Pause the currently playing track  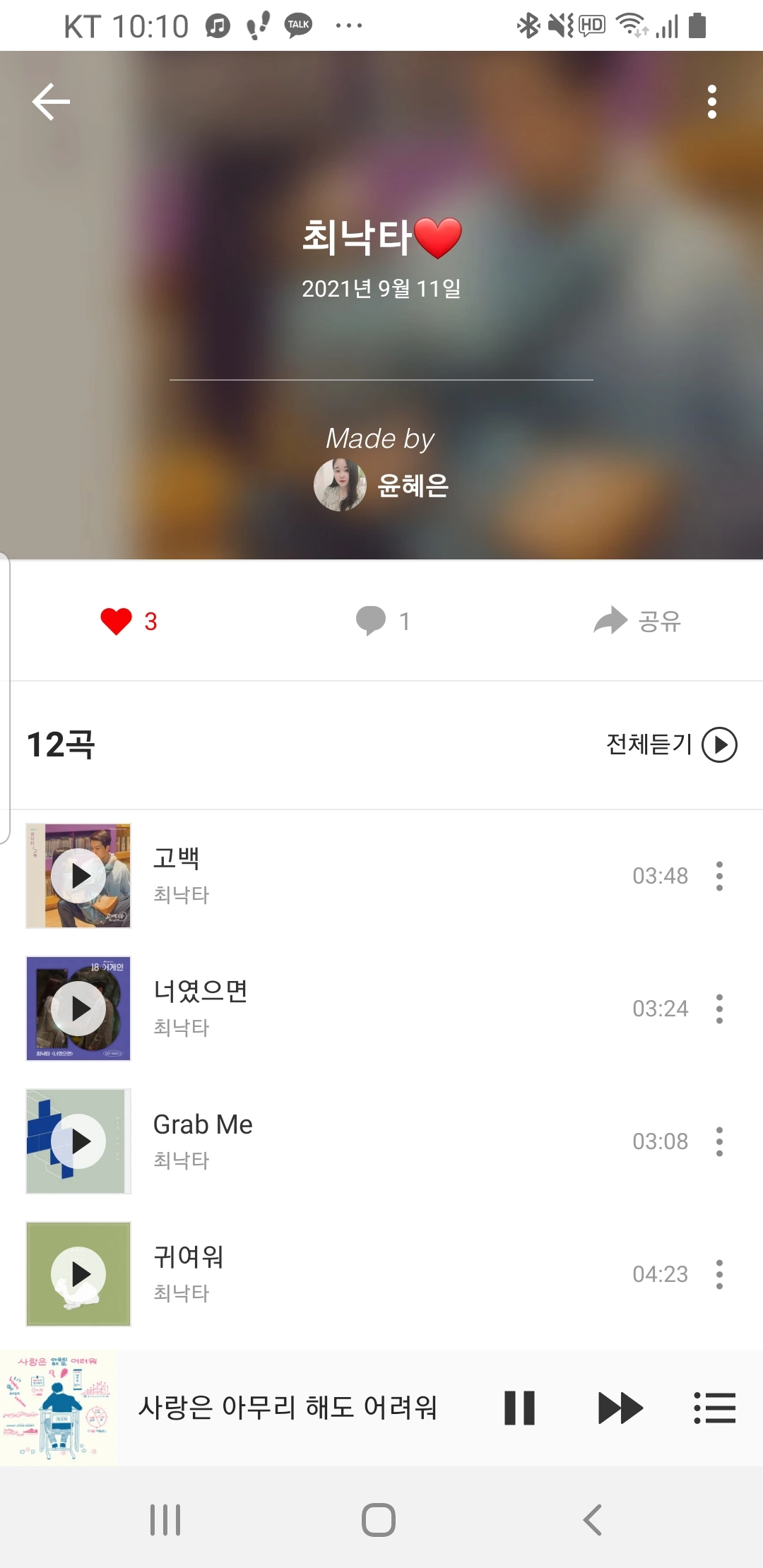coord(519,1408)
